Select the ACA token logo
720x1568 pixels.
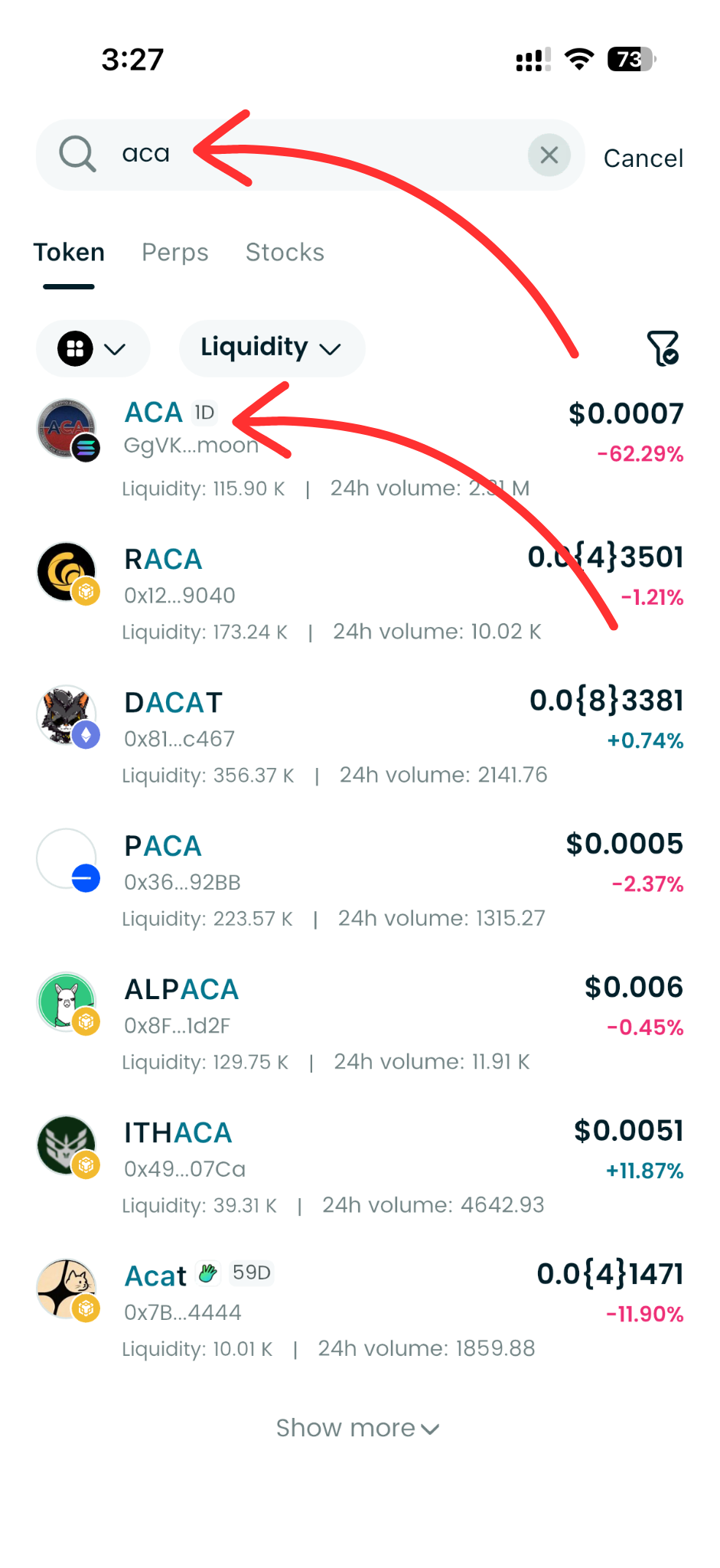pos(66,426)
